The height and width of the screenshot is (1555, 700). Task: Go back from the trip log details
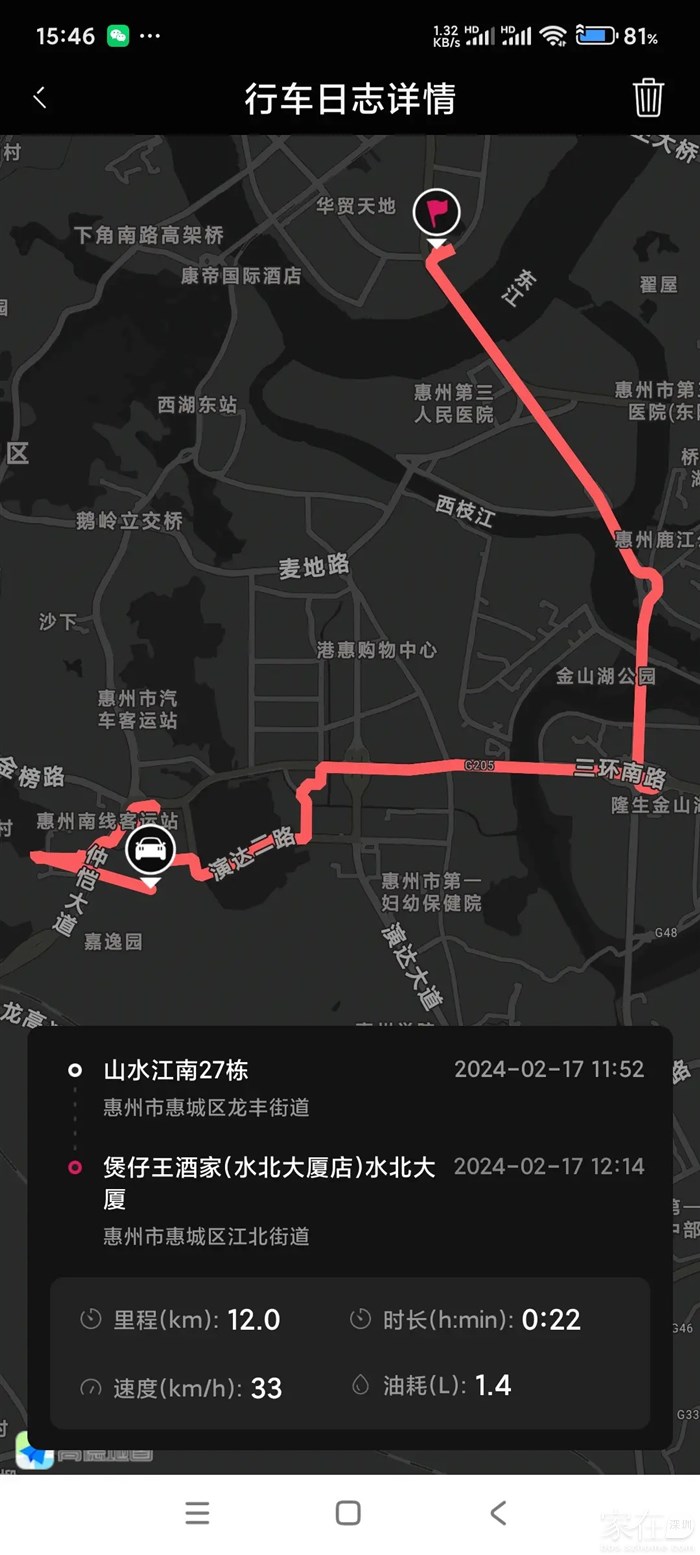point(40,97)
